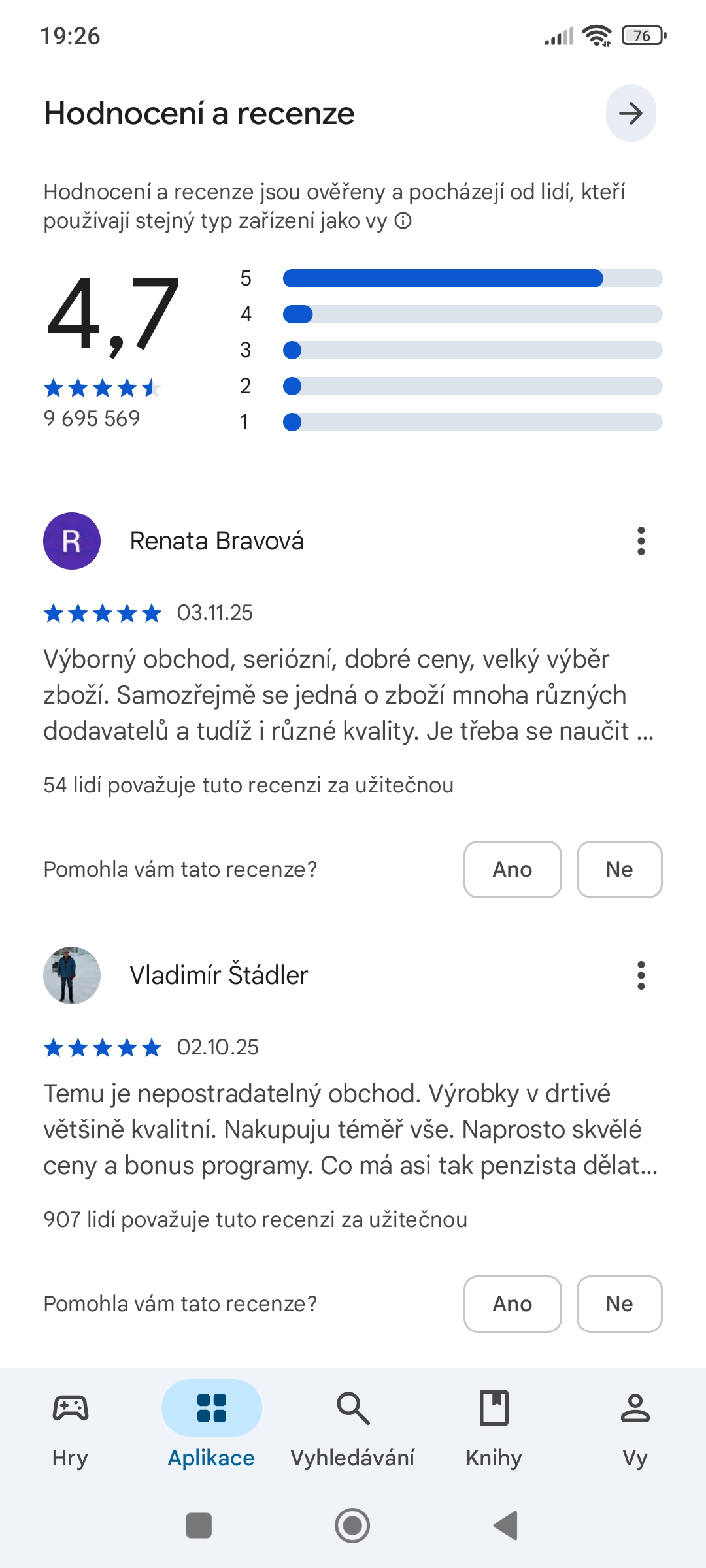Tap the system back button

pyautogui.click(x=505, y=1526)
